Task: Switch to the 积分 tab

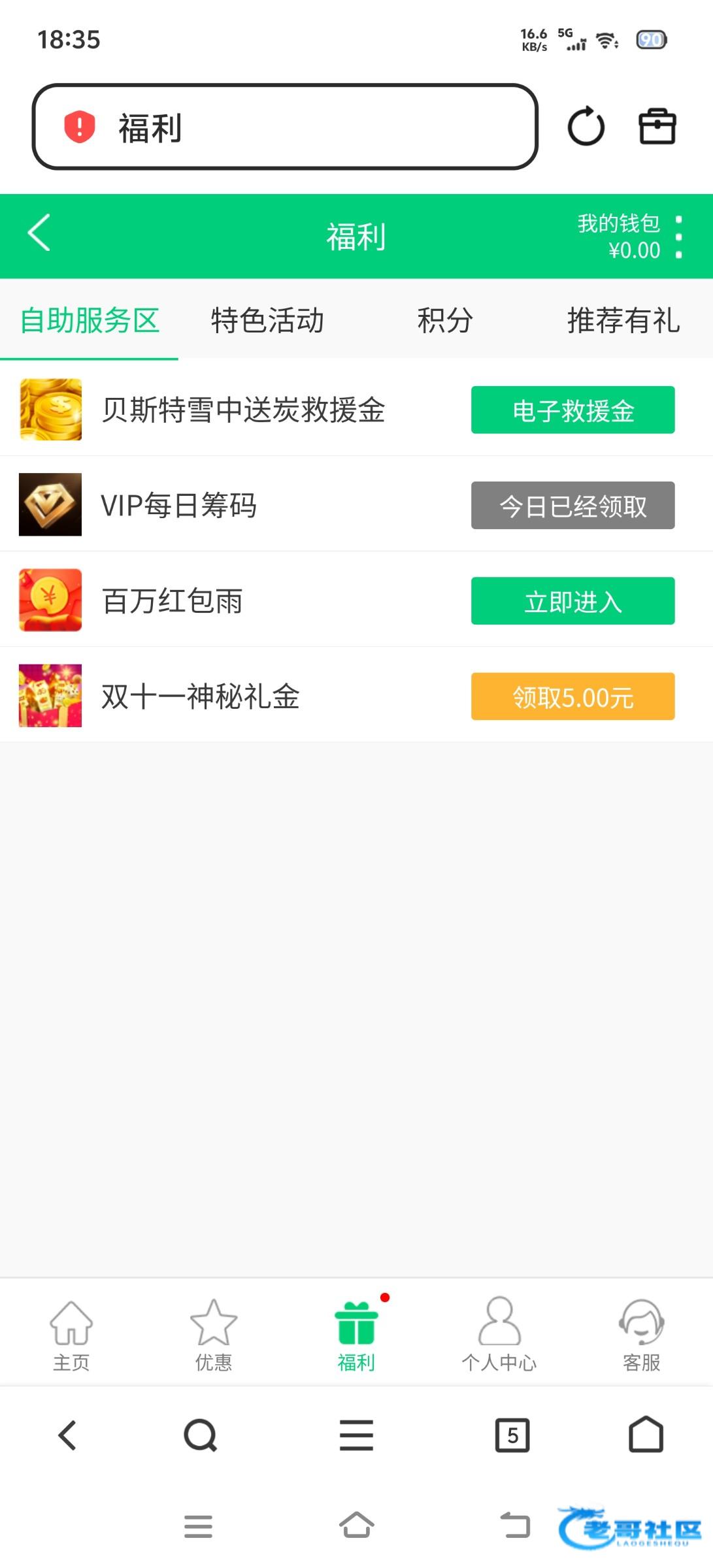Action: (x=445, y=321)
